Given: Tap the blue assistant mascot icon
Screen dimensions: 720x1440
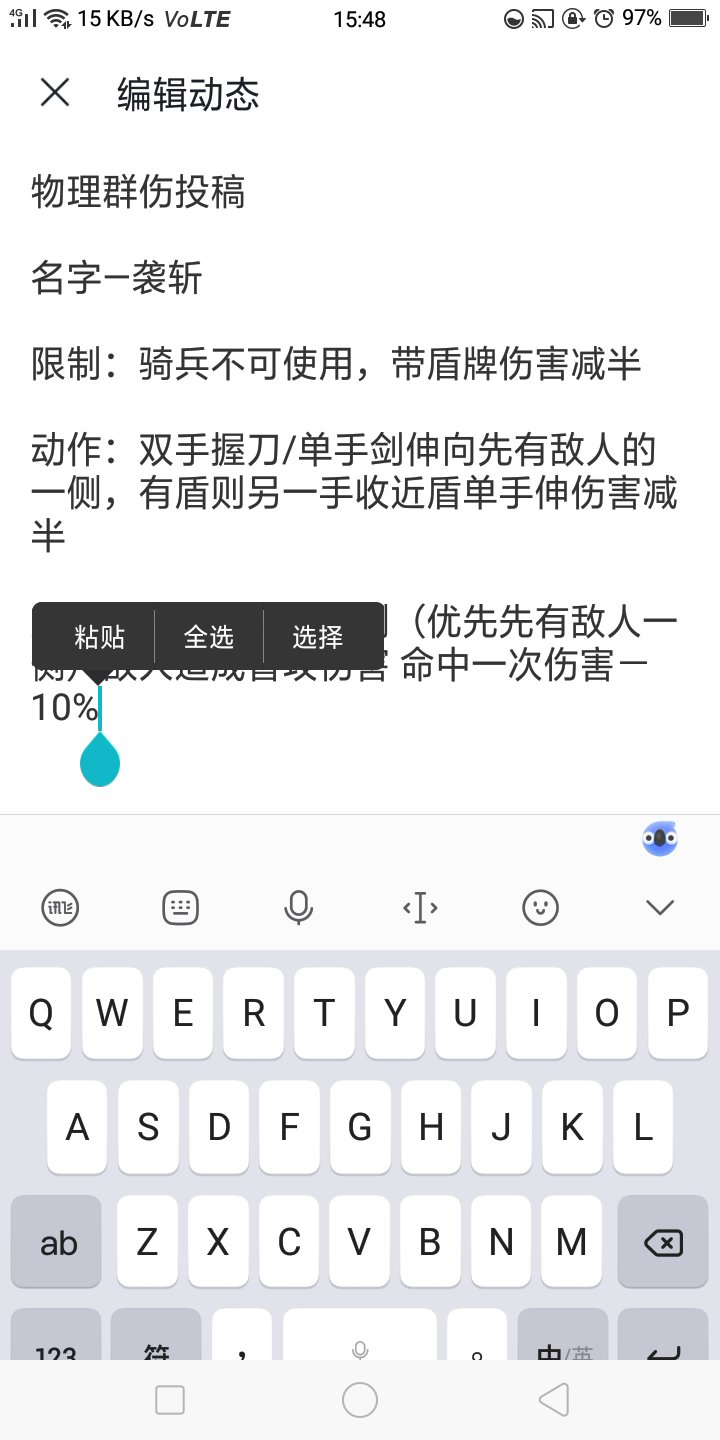Looking at the screenshot, I should coord(660,838).
